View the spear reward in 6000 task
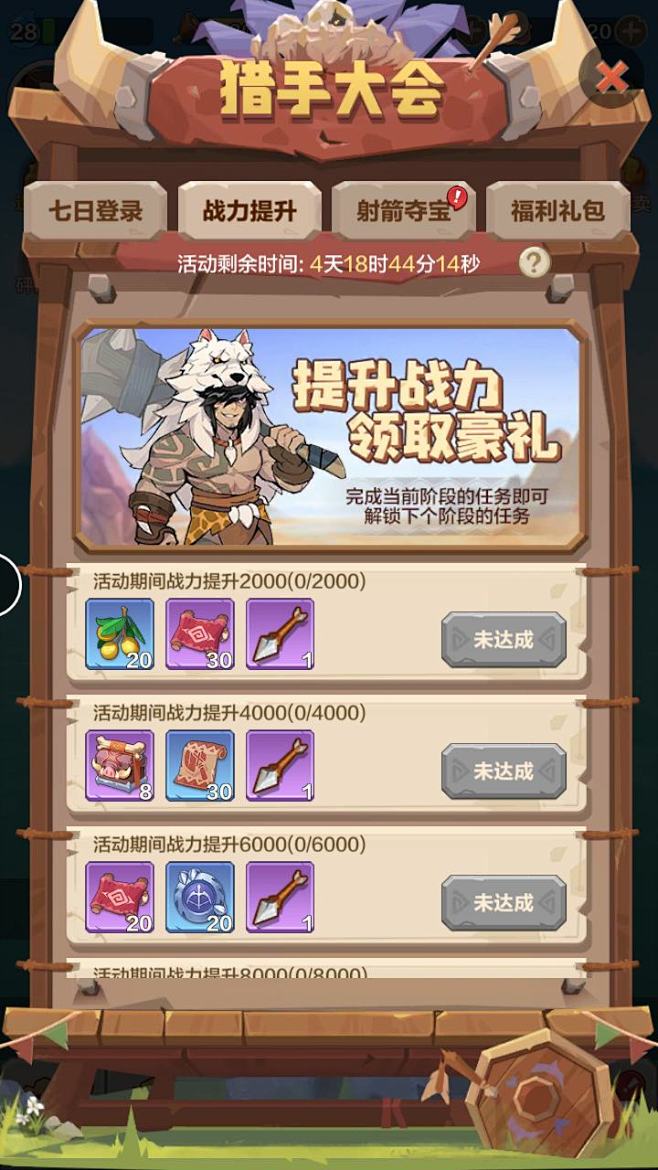Screen dimensions: 658x1170 click(280, 898)
